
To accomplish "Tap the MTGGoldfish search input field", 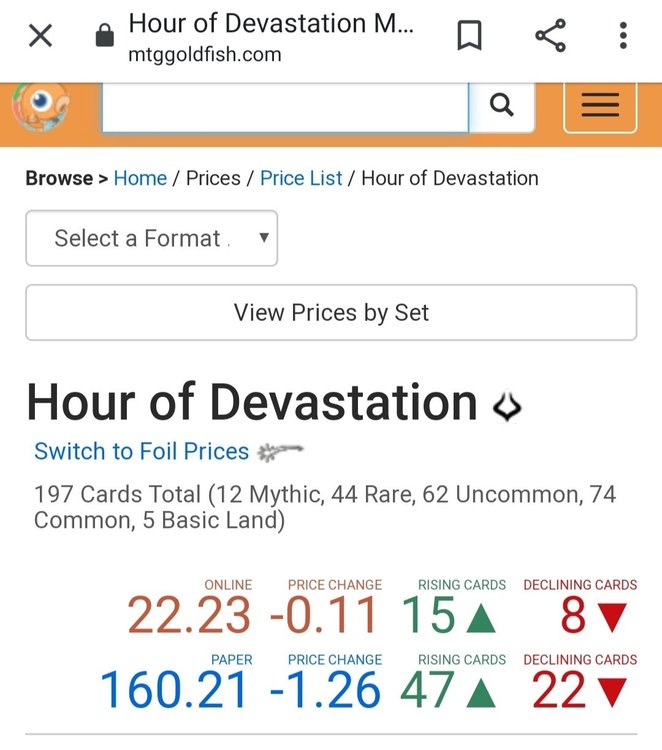I will coord(284,105).
